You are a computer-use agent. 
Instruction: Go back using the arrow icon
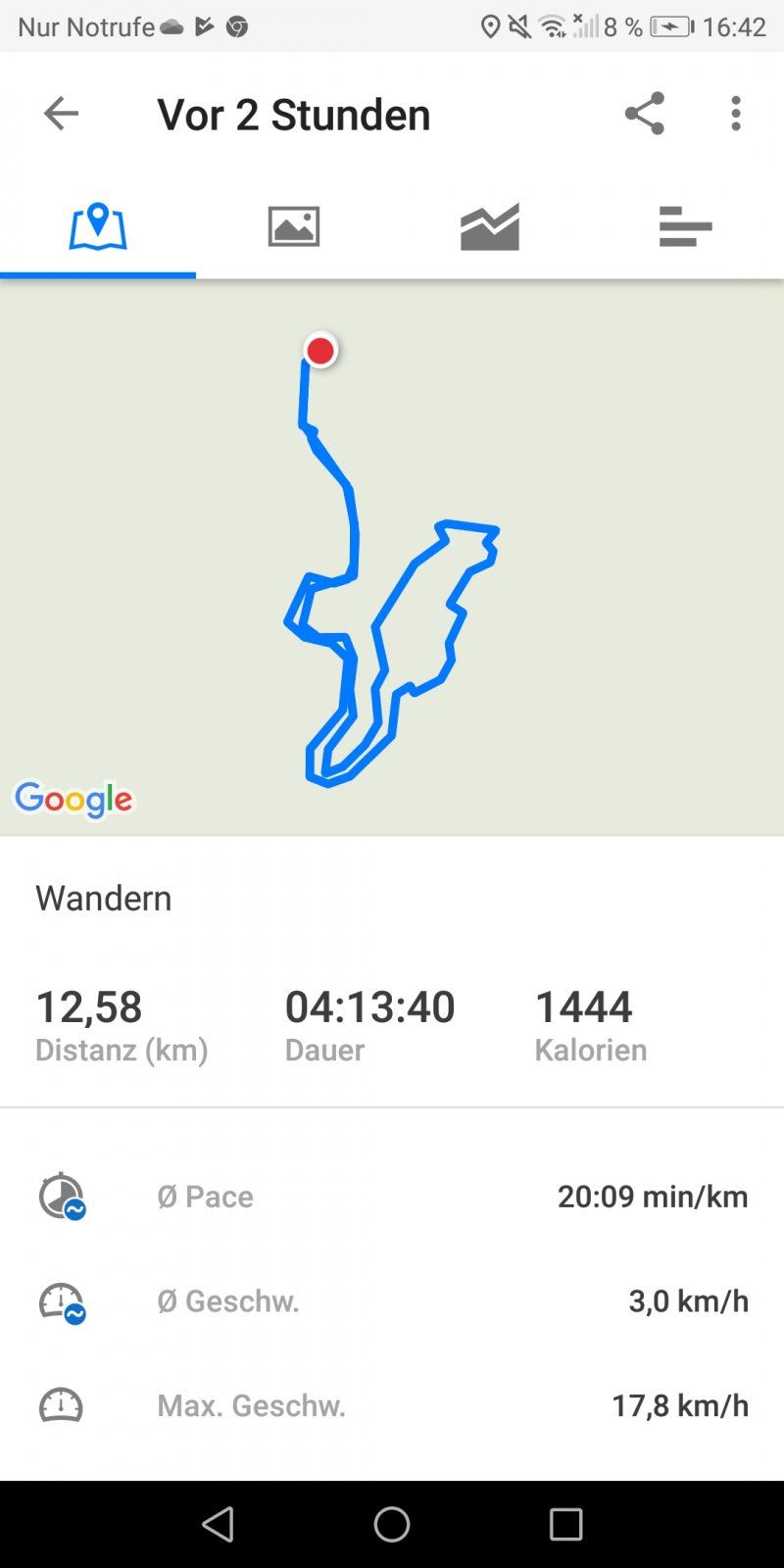pos(61,114)
